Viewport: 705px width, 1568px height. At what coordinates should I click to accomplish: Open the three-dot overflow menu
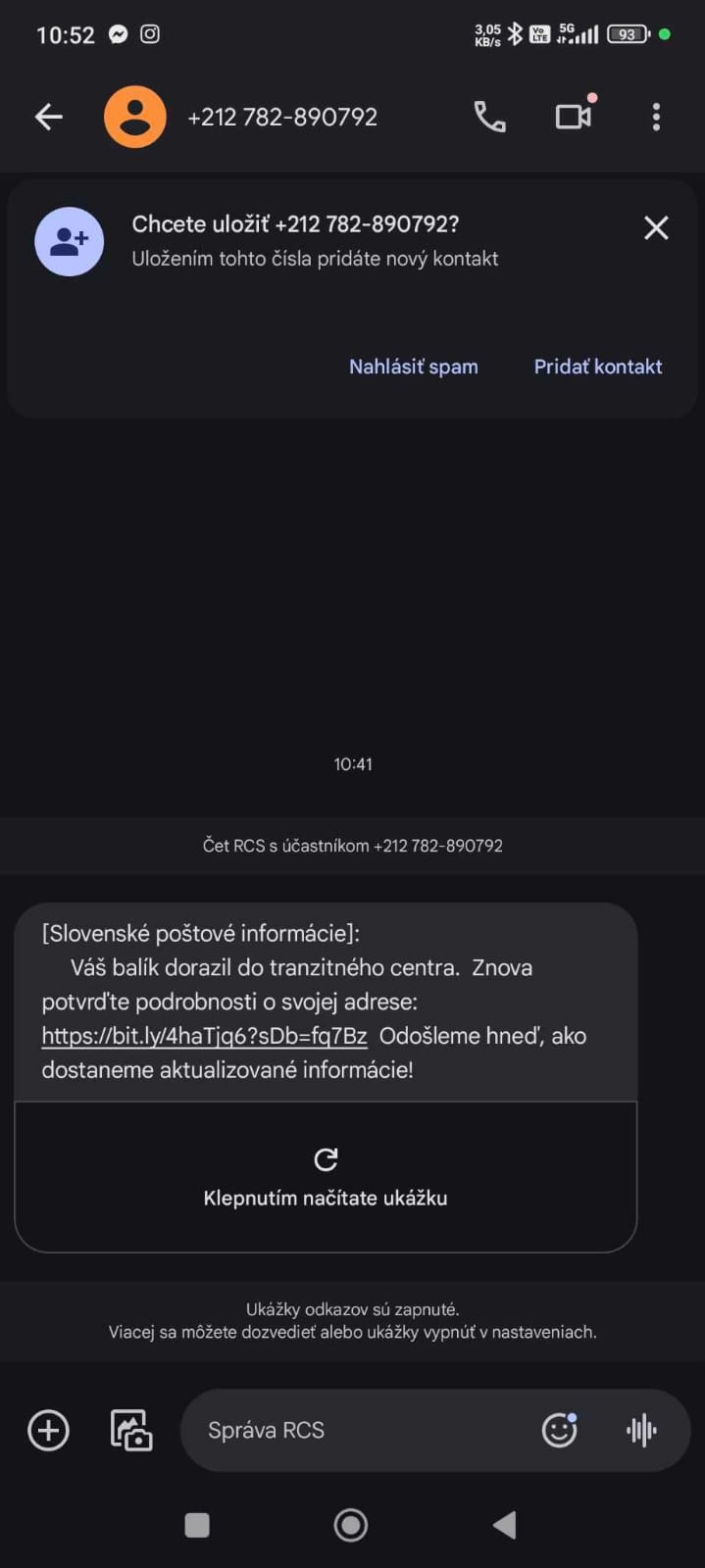tap(656, 118)
